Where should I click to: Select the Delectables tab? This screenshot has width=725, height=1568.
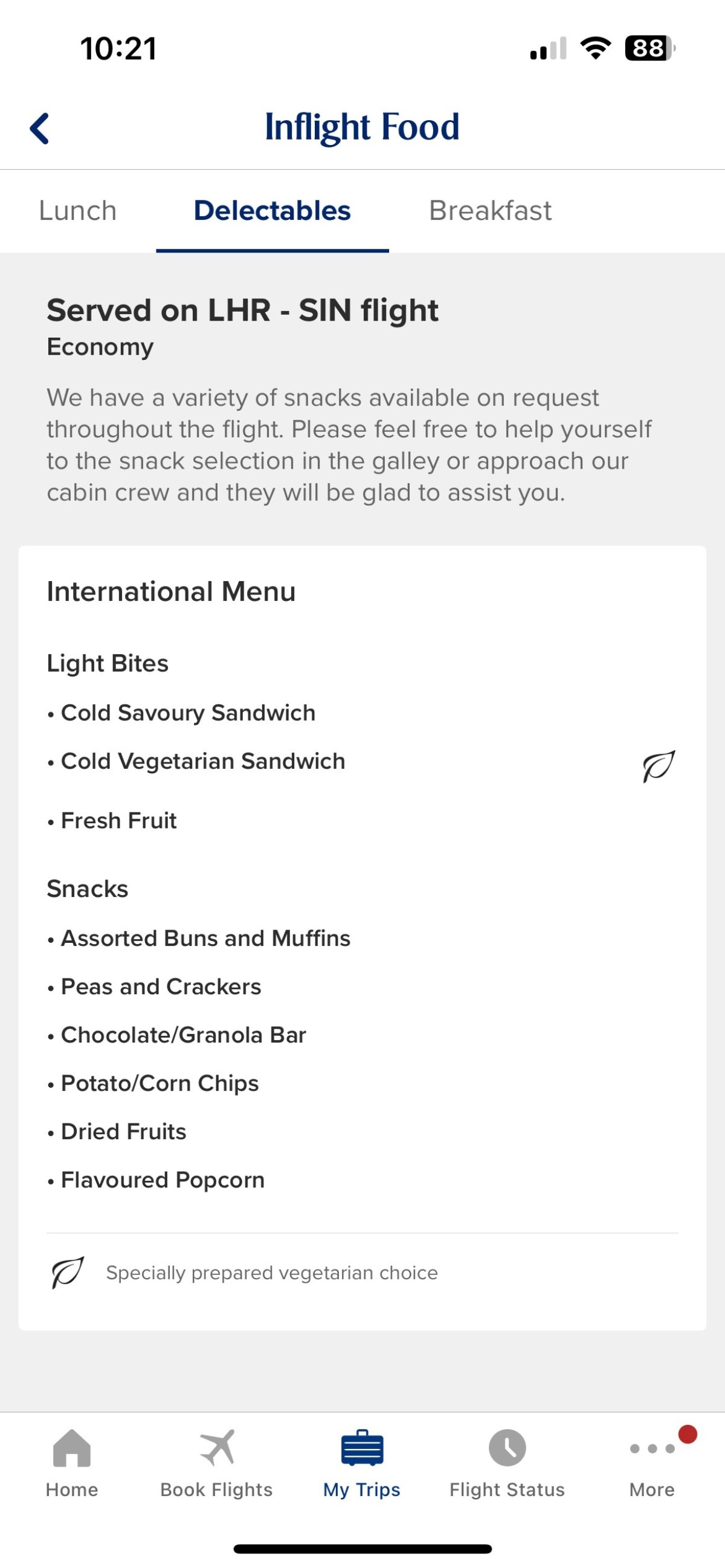pos(272,211)
